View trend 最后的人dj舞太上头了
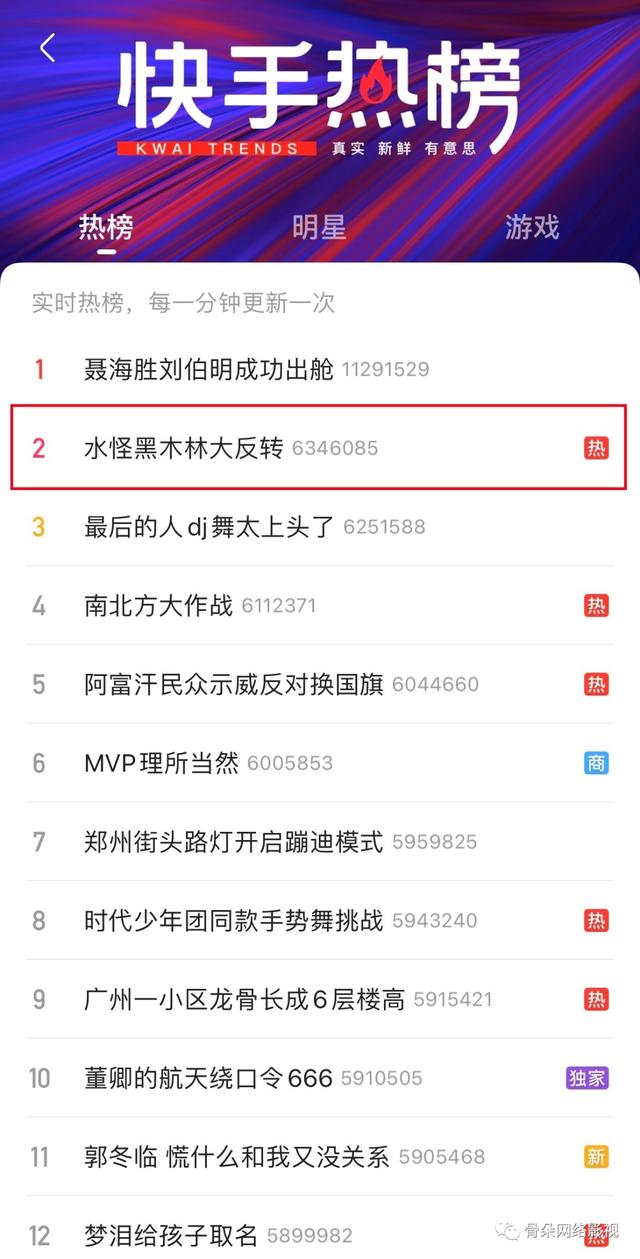The width and height of the screenshot is (640, 1259). [209, 526]
